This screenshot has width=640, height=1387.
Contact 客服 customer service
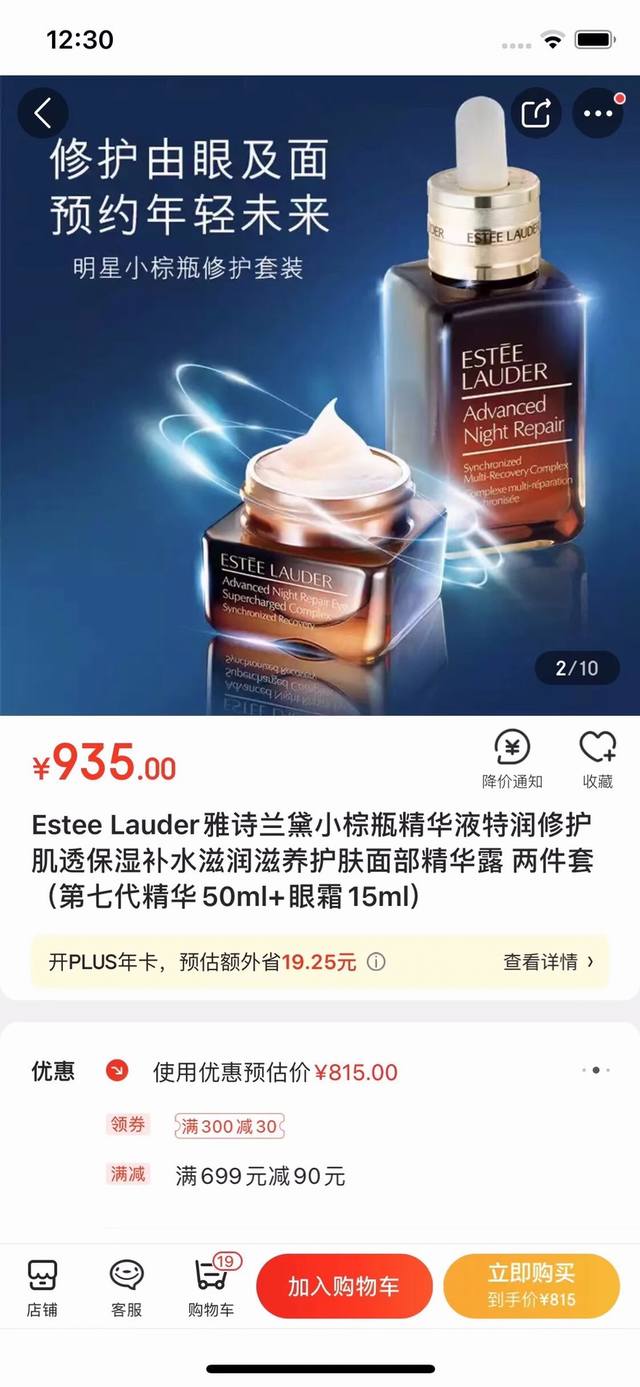point(127,1288)
